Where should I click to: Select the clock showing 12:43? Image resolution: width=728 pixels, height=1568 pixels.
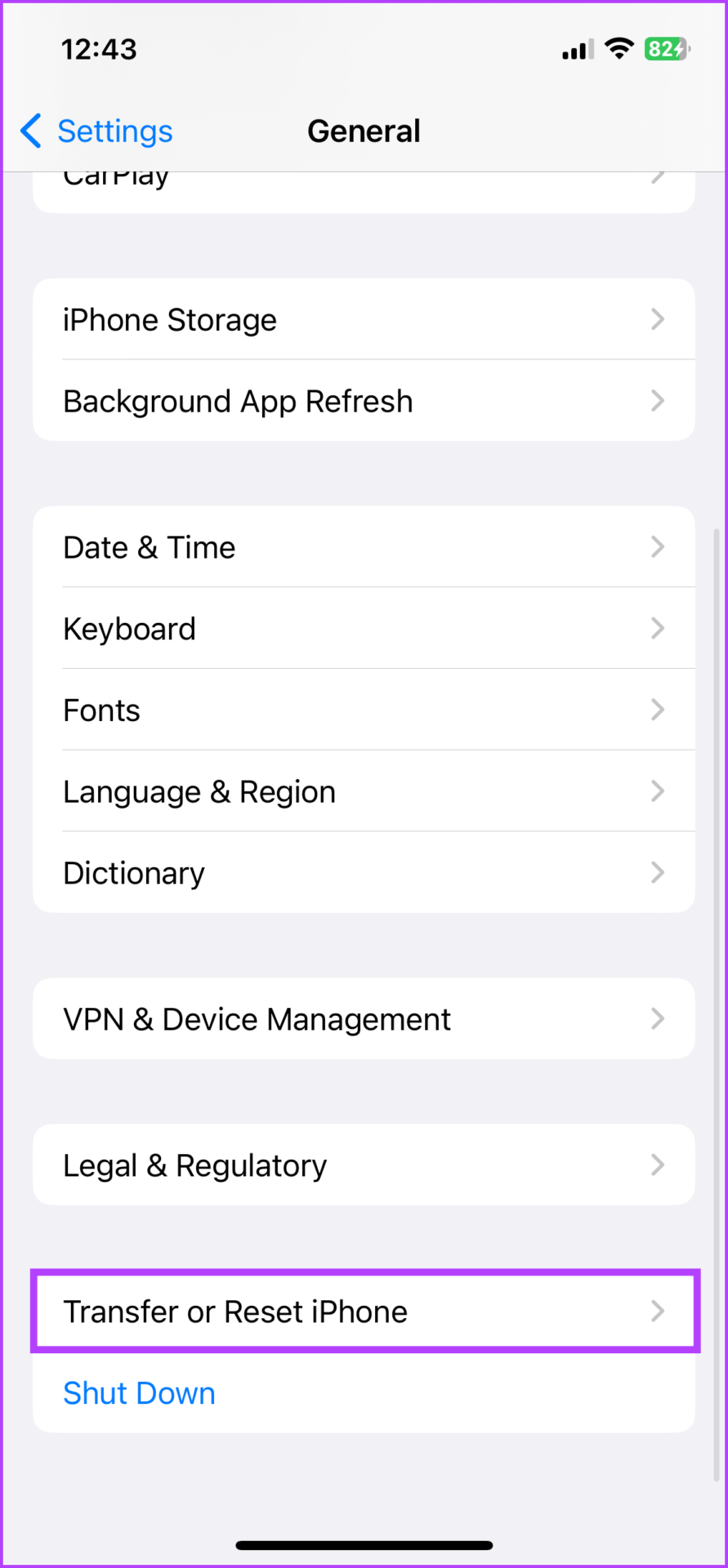pos(98,49)
